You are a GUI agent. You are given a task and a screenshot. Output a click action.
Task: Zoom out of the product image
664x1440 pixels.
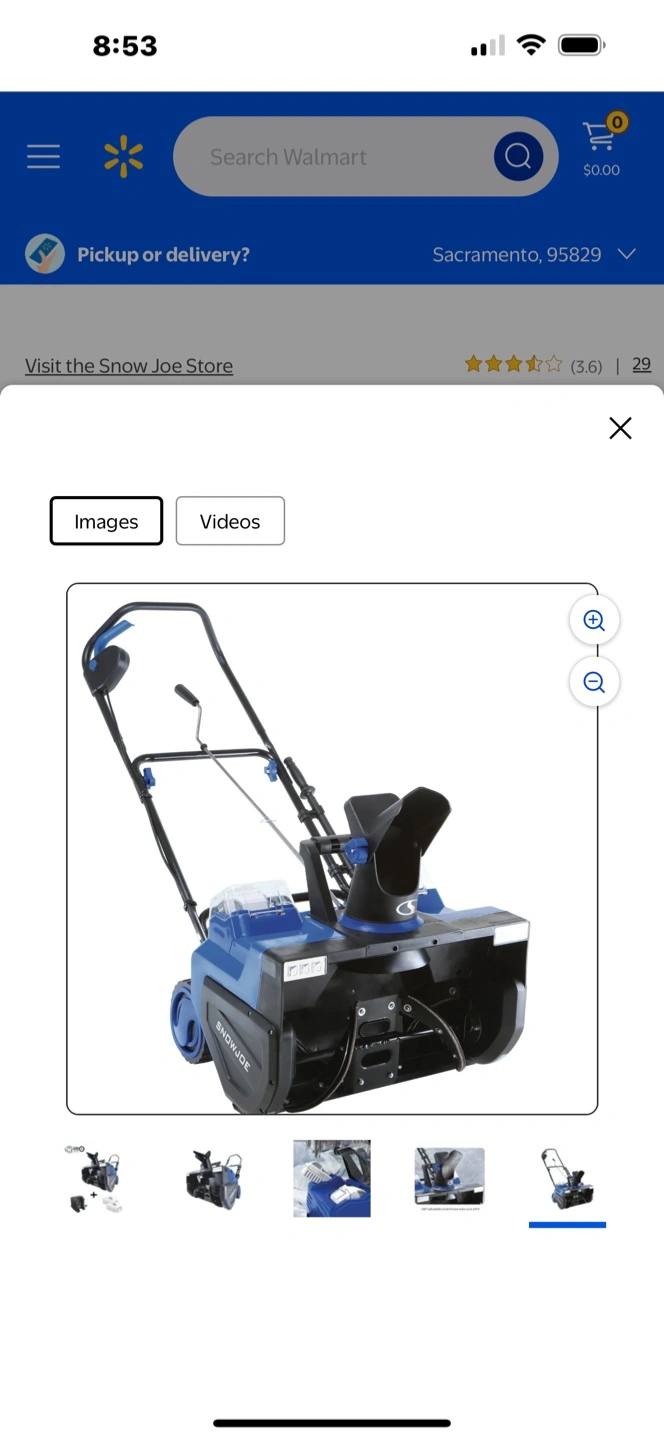point(594,682)
